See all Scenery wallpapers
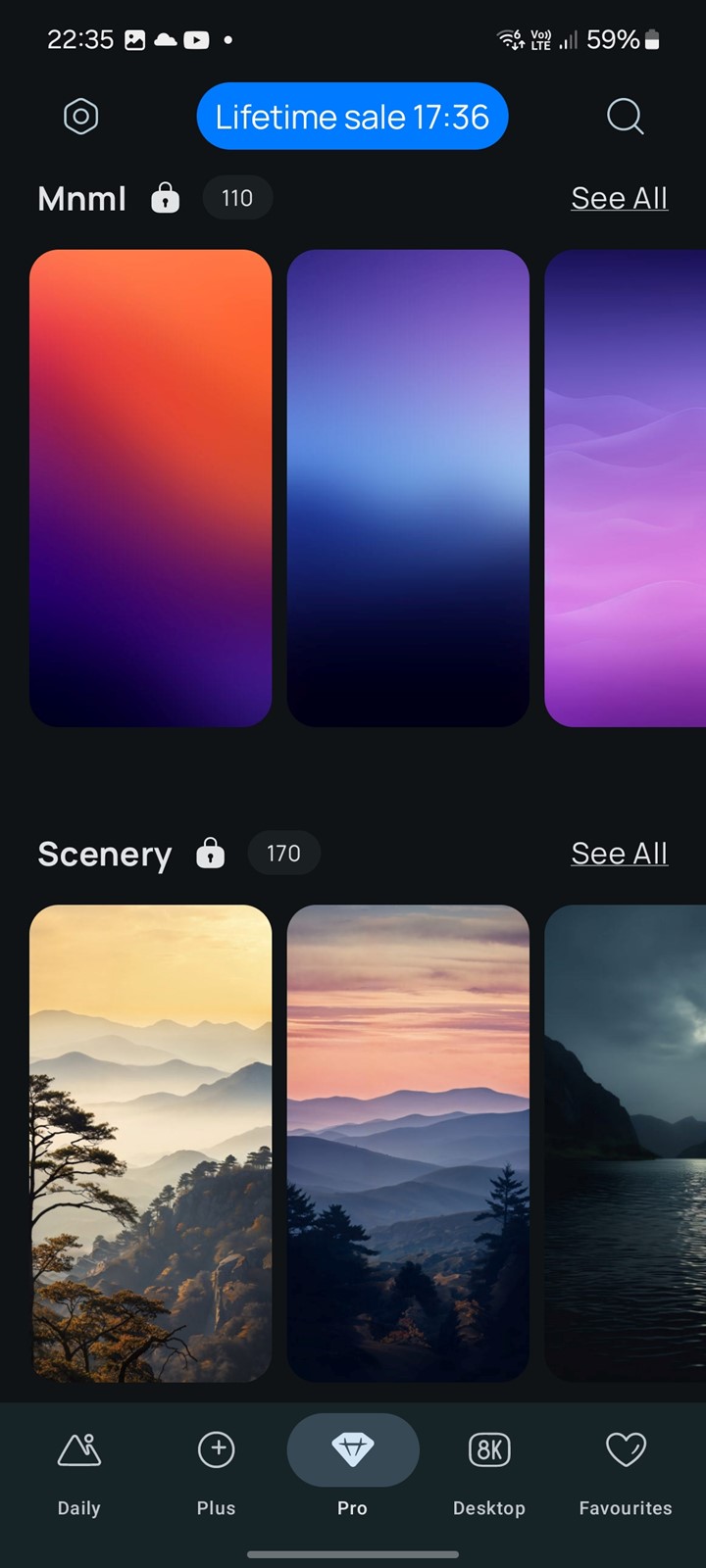This screenshot has height=1568, width=706. pyautogui.click(x=619, y=854)
